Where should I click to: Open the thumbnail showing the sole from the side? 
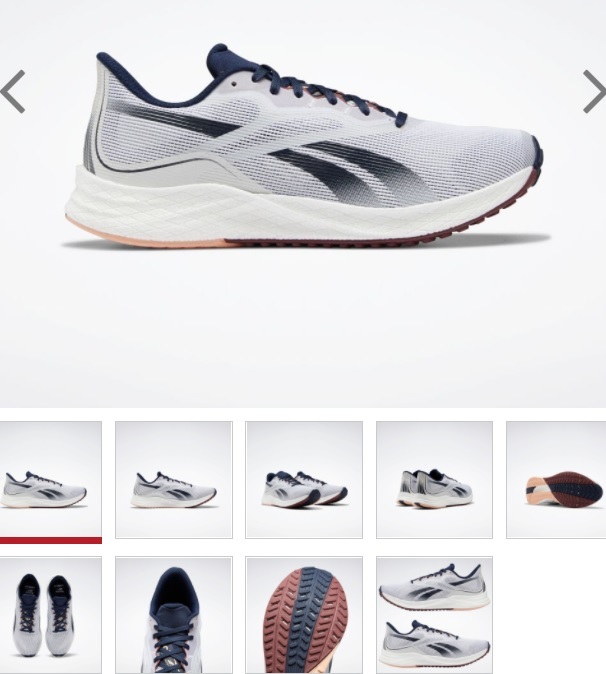[556, 479]
